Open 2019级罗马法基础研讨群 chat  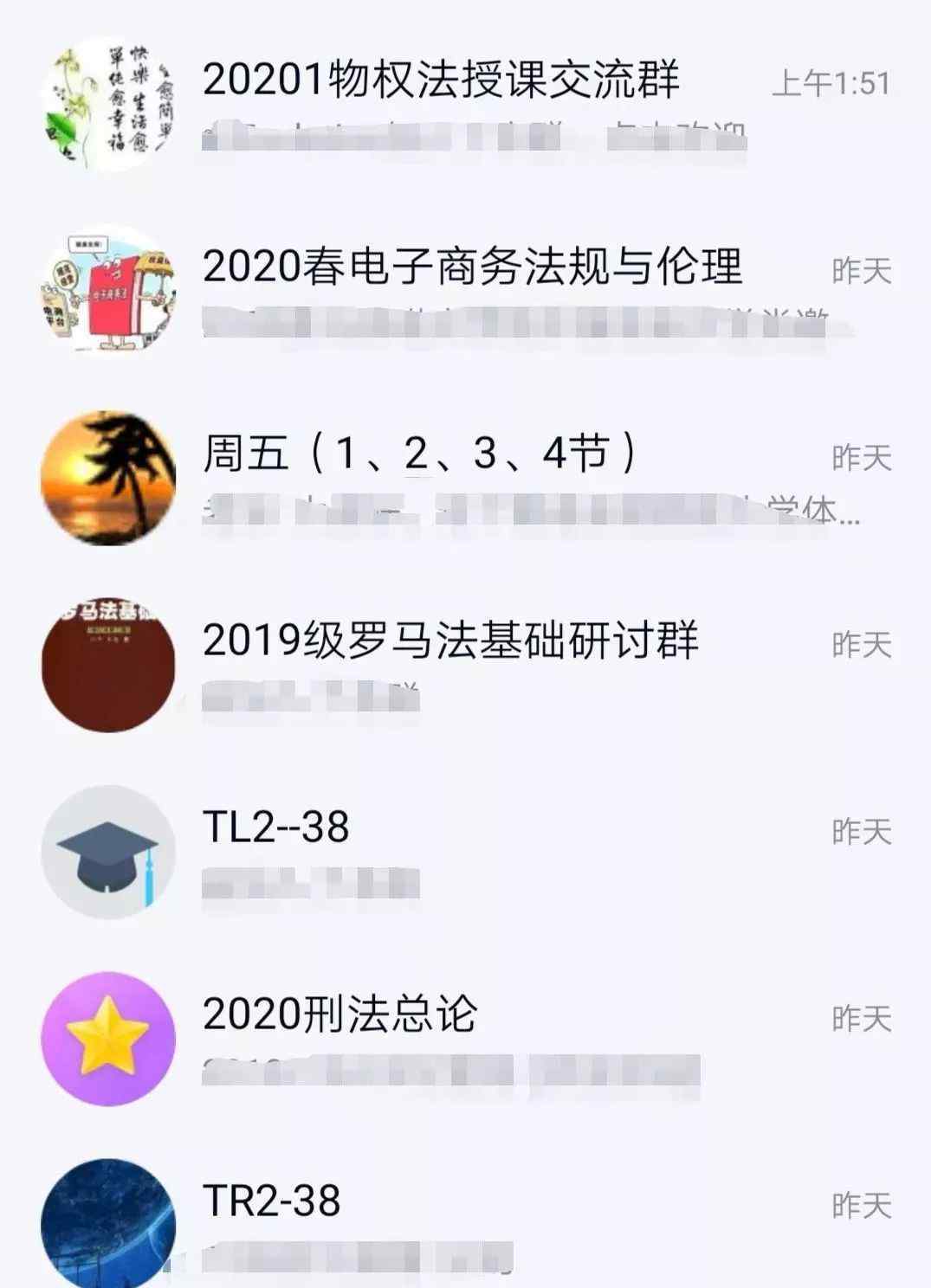tap(450, 641)
